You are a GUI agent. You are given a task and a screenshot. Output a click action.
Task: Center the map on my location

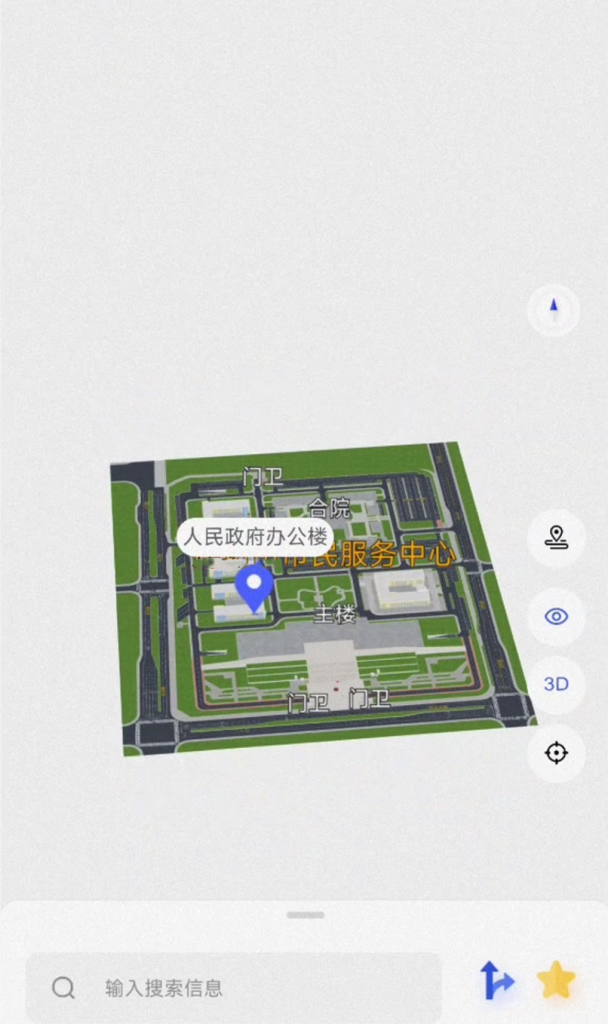[556, 752]
